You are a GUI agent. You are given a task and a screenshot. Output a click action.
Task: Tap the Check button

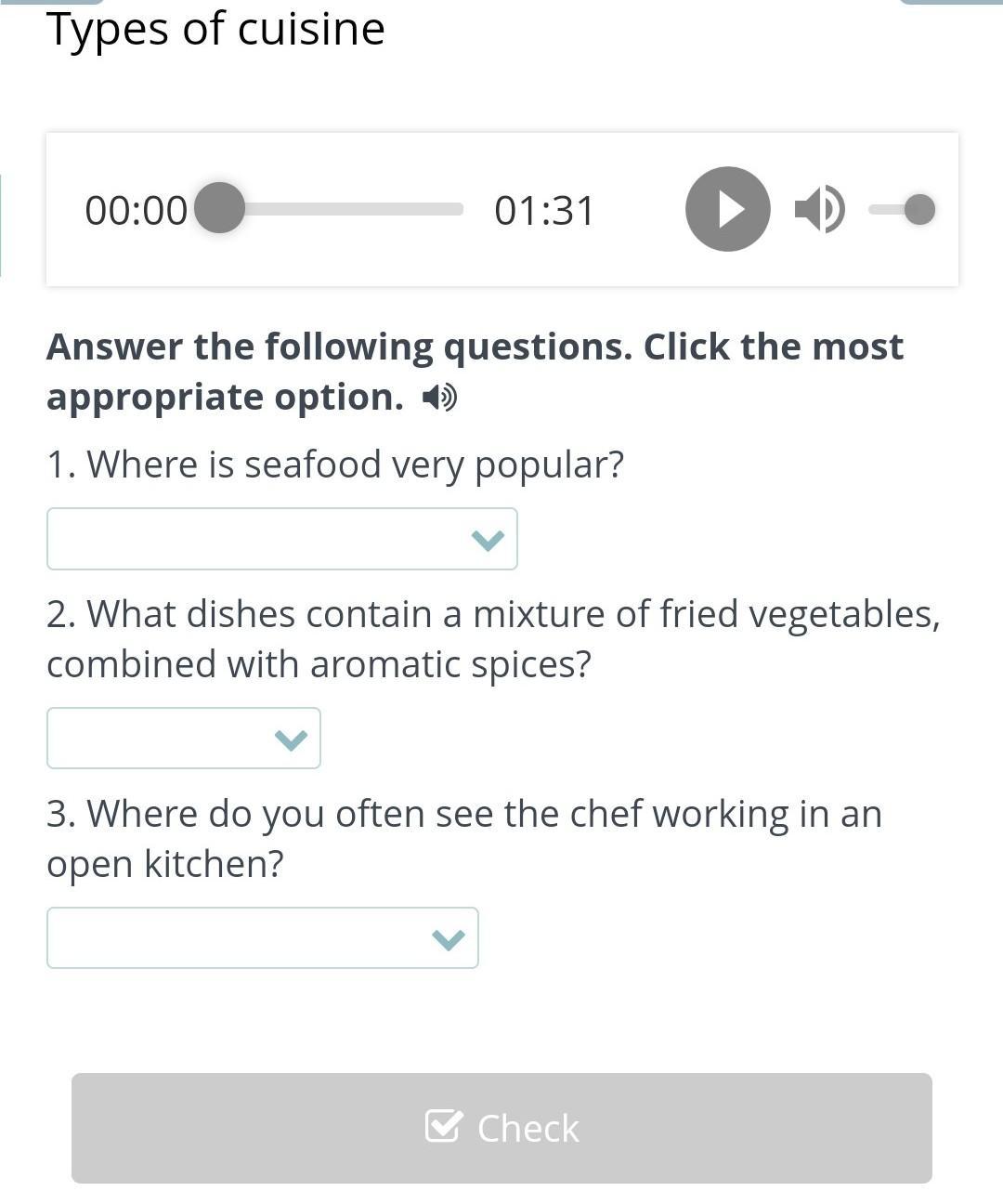501,1128
